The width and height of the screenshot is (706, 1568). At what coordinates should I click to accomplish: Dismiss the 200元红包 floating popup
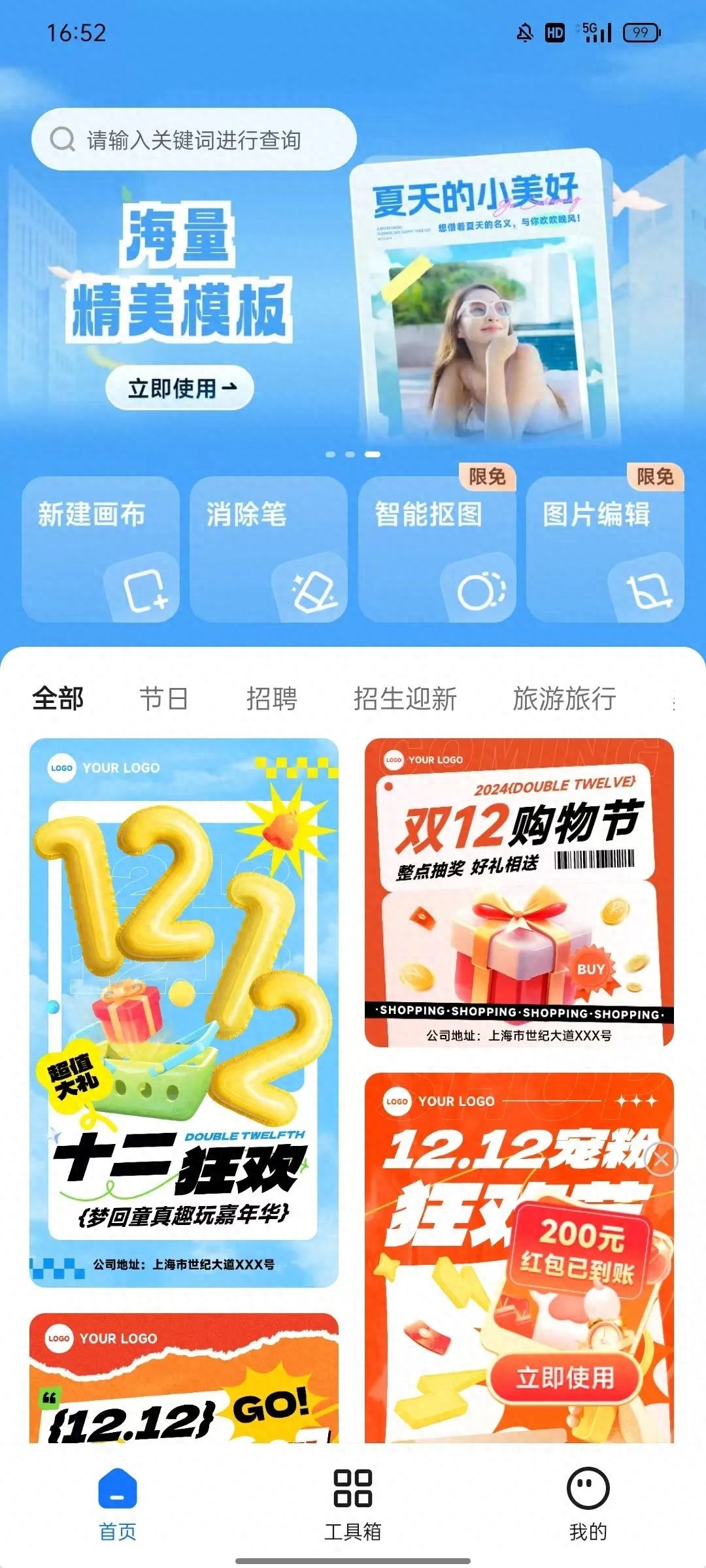tap(661, 1160)
